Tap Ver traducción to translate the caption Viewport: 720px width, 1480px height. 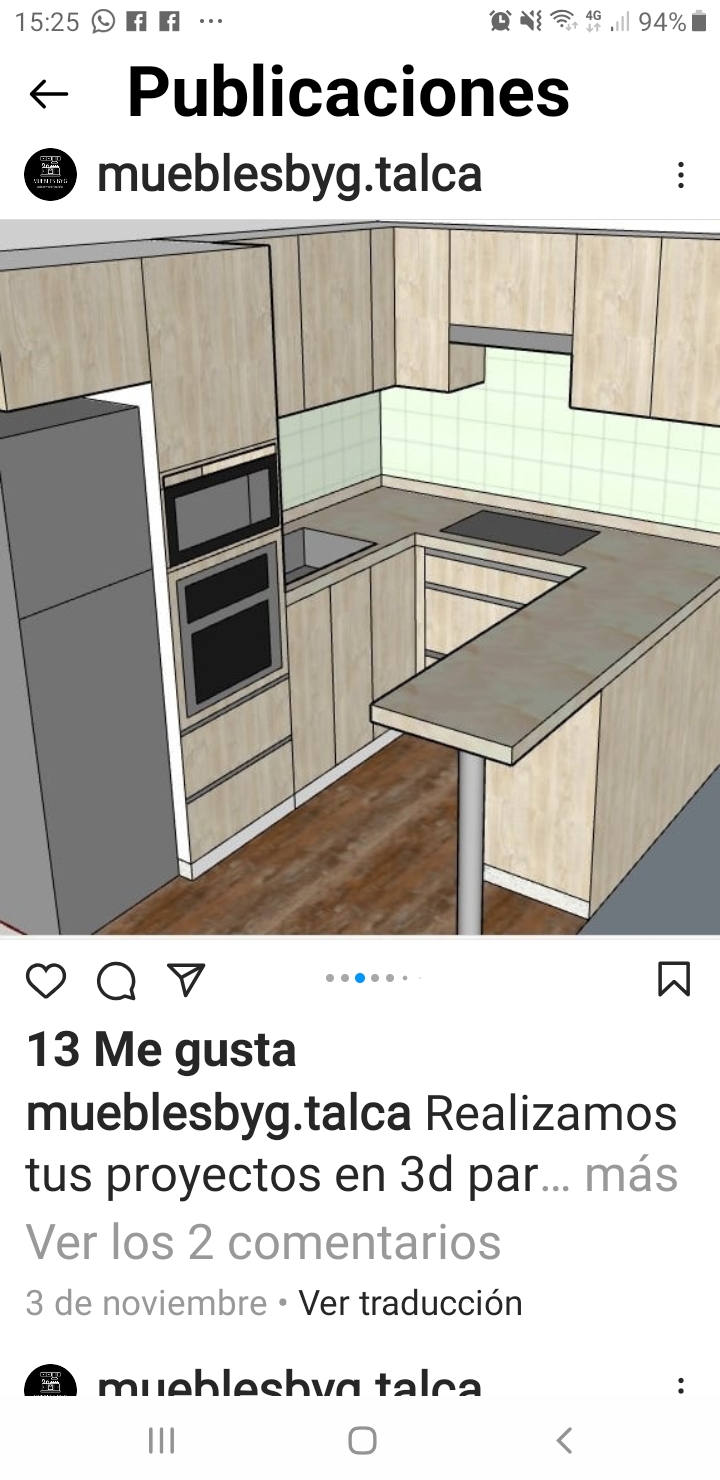pyautogui.click(x=410, y=1303)
